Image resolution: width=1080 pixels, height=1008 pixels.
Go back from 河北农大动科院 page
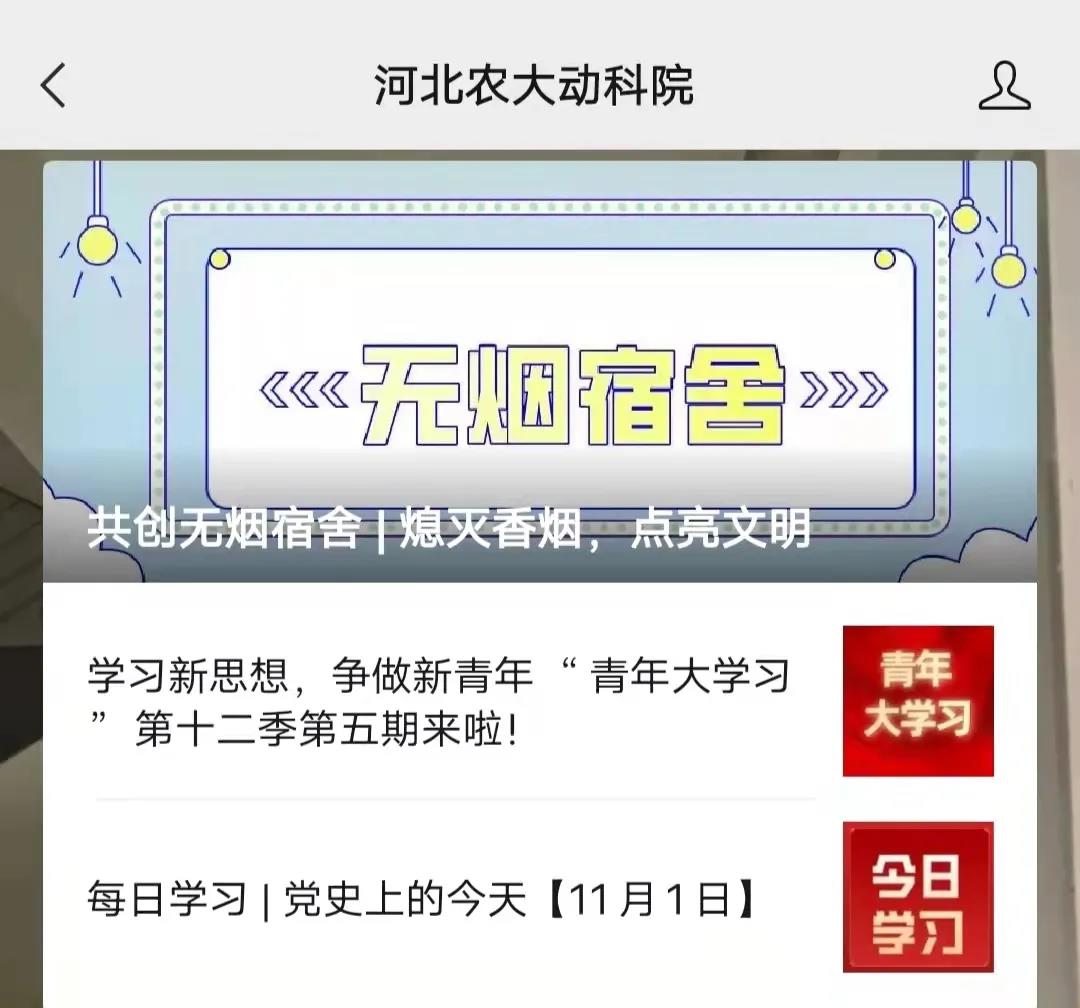(x=53, y=85)
